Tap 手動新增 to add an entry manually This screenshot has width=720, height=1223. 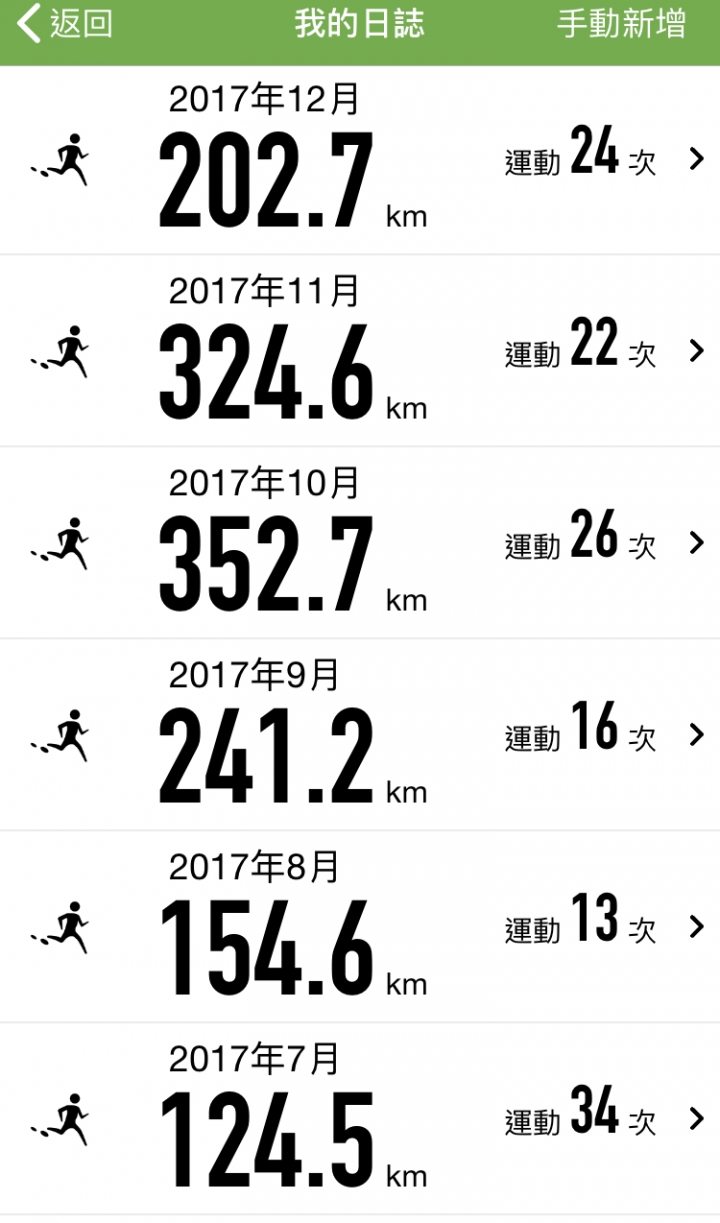tap(621, 24)
